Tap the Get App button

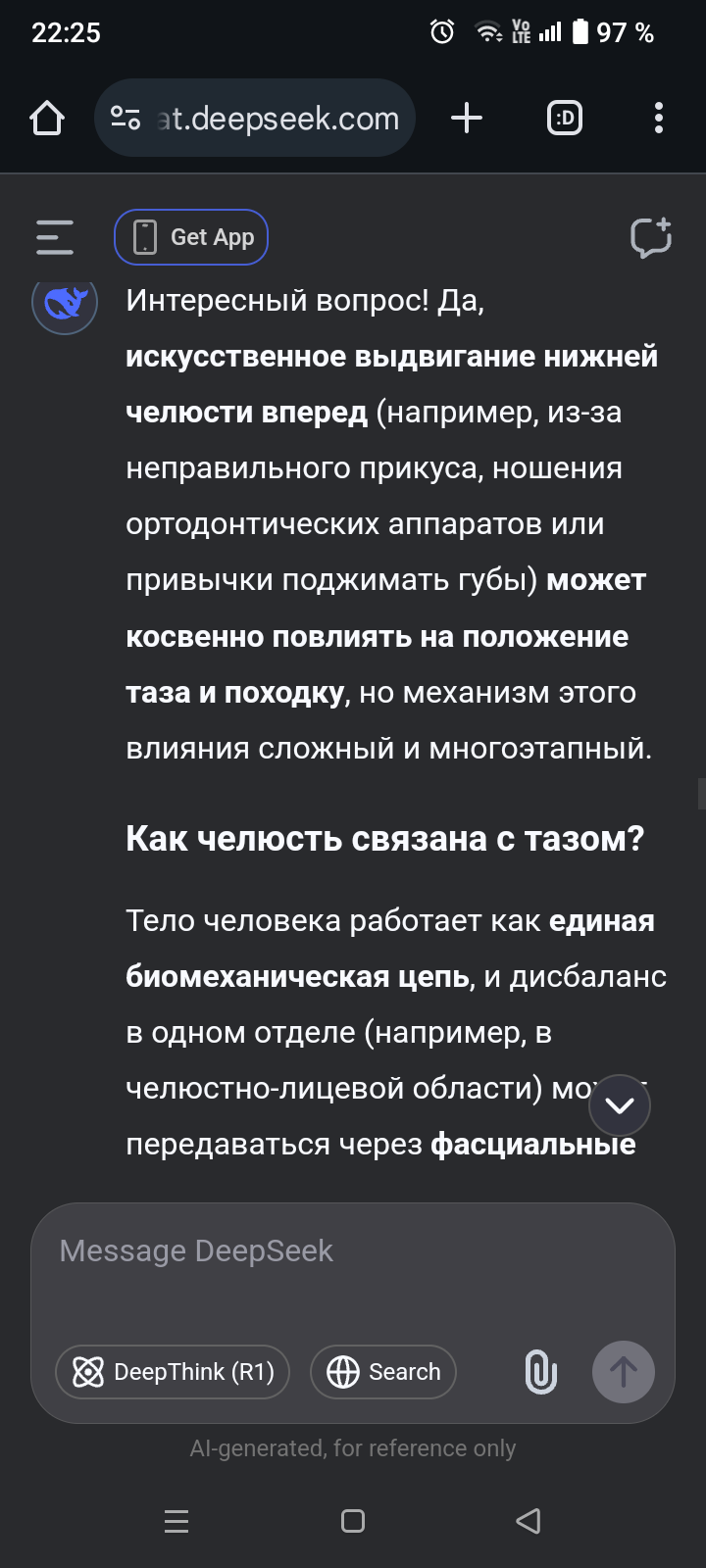[191, 237]
